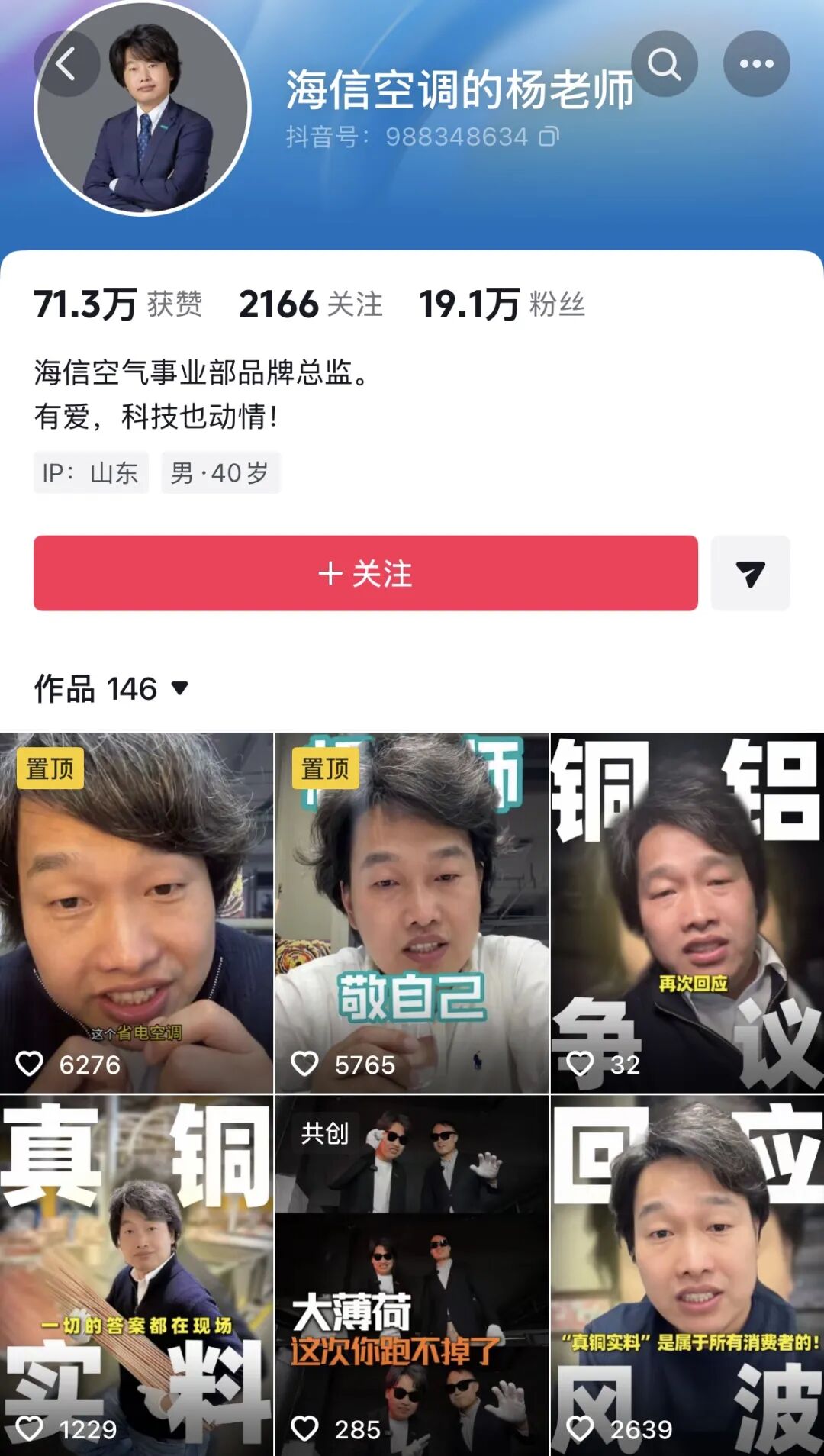Share profile via the arrow icon
824x1456 pixels.
pyautogui.click(x=752, y=574)
